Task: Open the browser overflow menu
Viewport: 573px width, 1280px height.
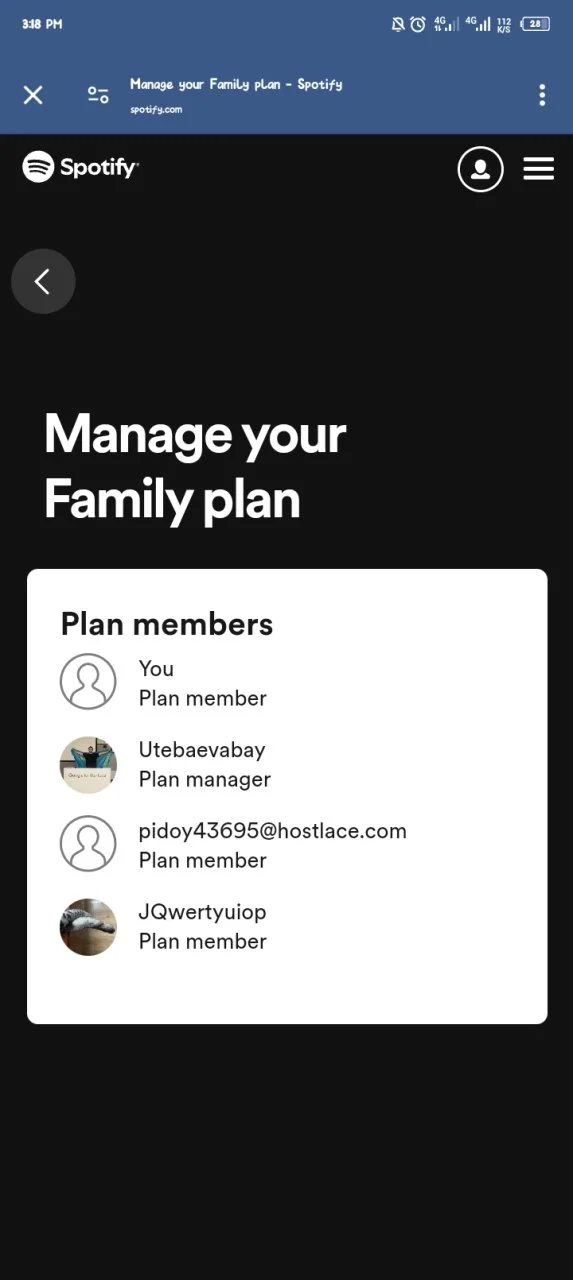Action: 542,95
